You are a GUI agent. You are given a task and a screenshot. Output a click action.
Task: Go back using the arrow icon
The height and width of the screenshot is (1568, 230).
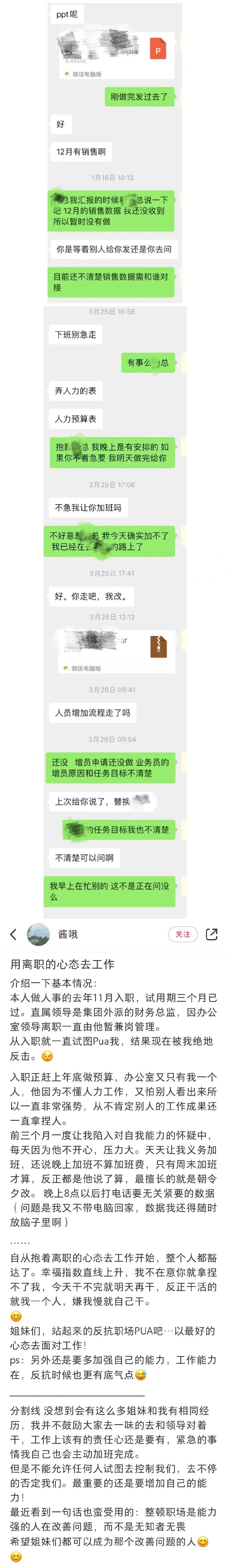tap(14, 934)
